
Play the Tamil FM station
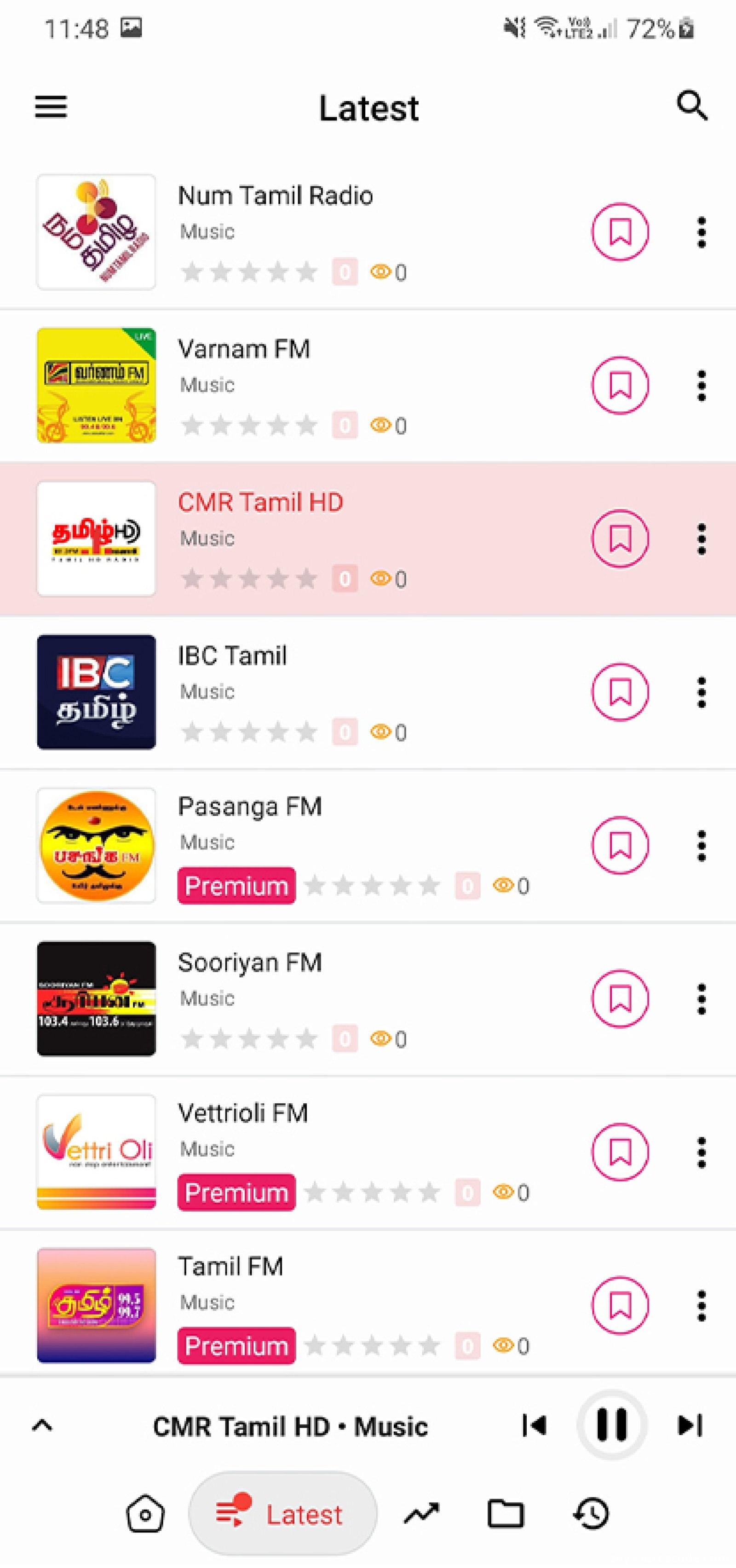click(368, 1304)
